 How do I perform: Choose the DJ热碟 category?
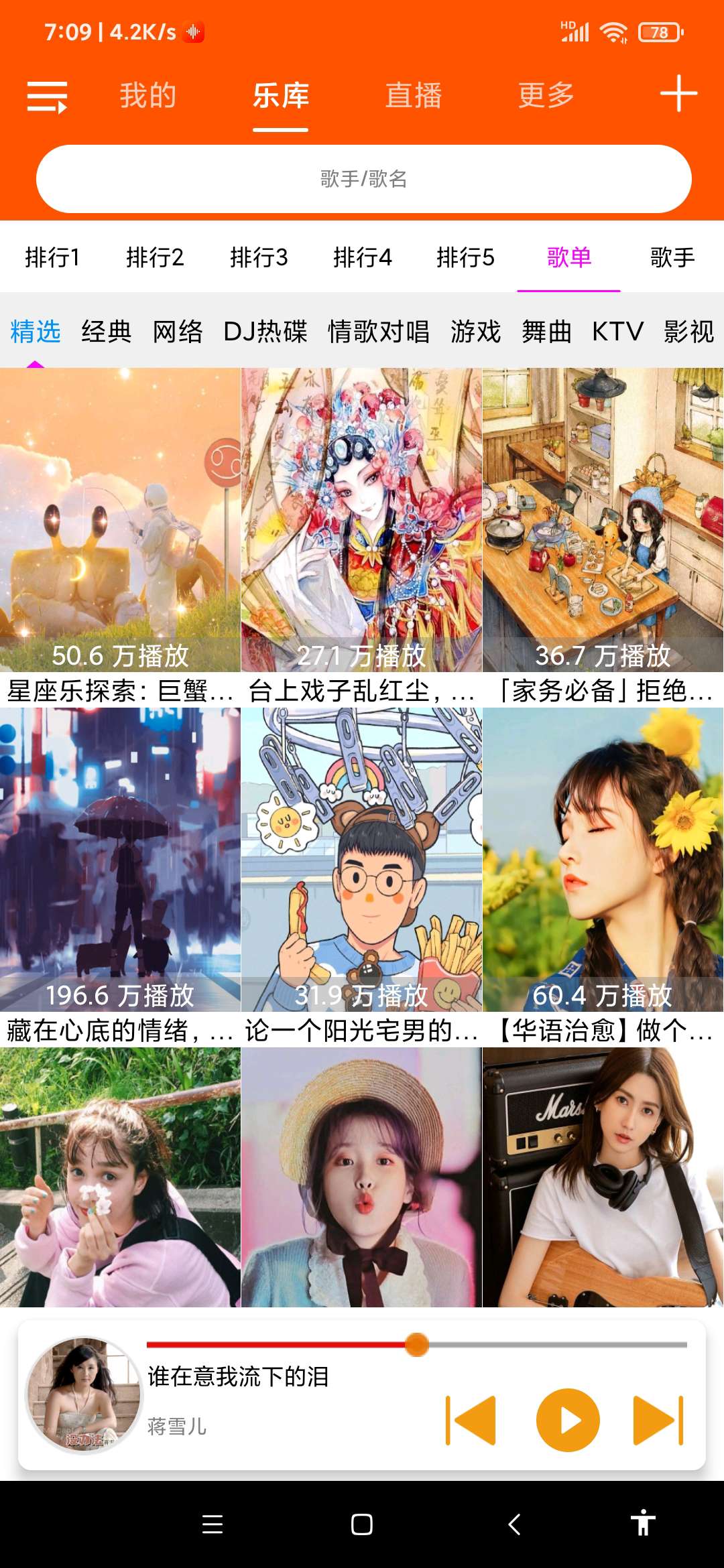coord(265,332)
